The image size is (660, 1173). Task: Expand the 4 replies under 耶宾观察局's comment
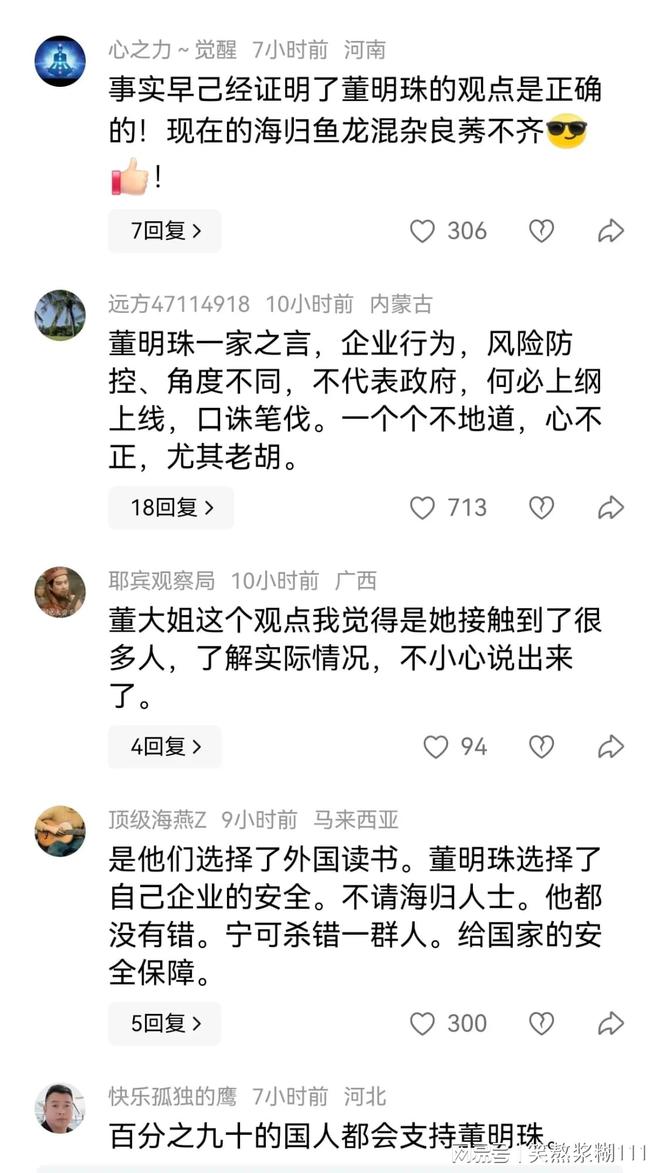[x=165, y=746]
